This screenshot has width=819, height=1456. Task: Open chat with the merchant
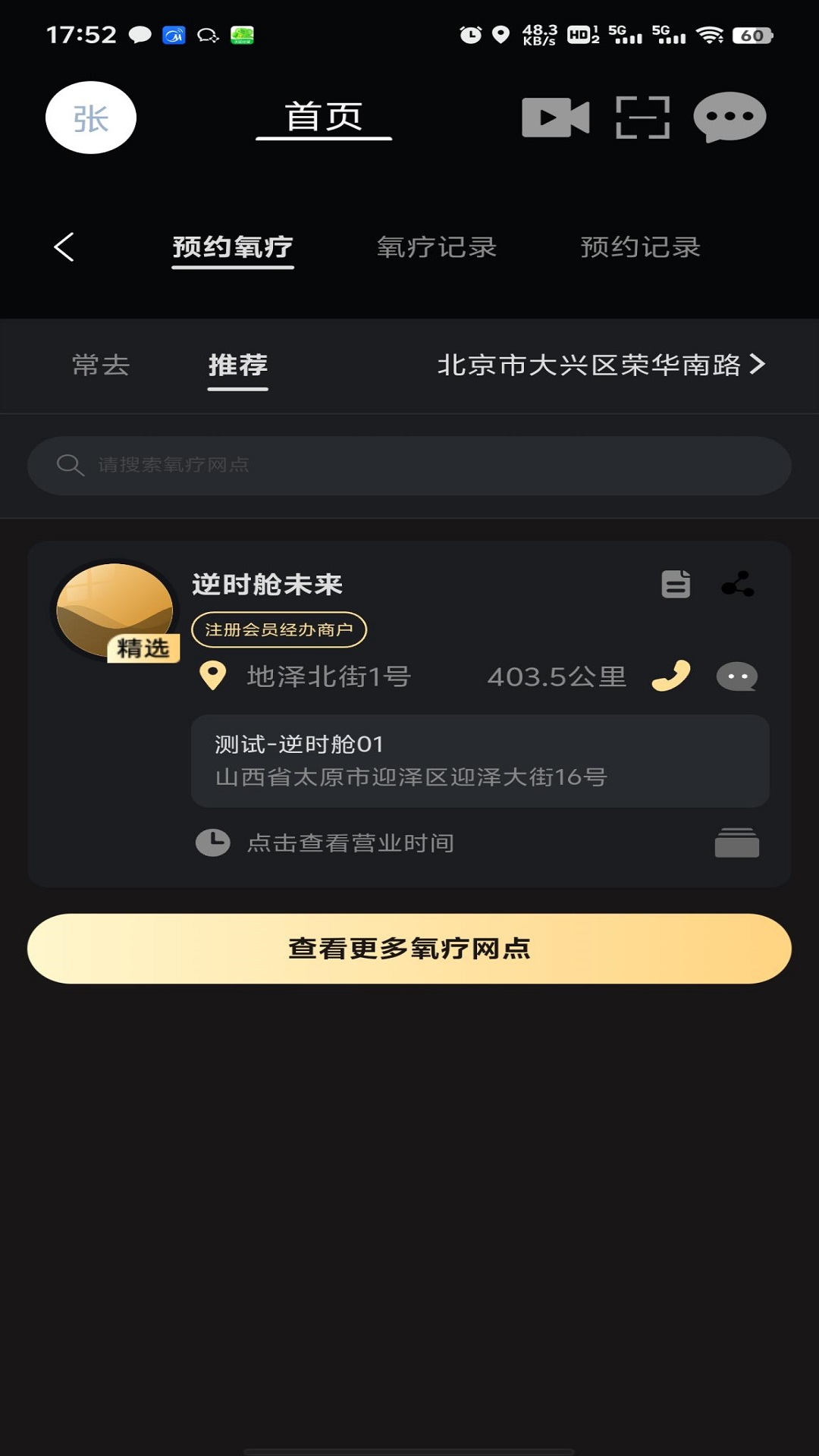pos(736,677)
